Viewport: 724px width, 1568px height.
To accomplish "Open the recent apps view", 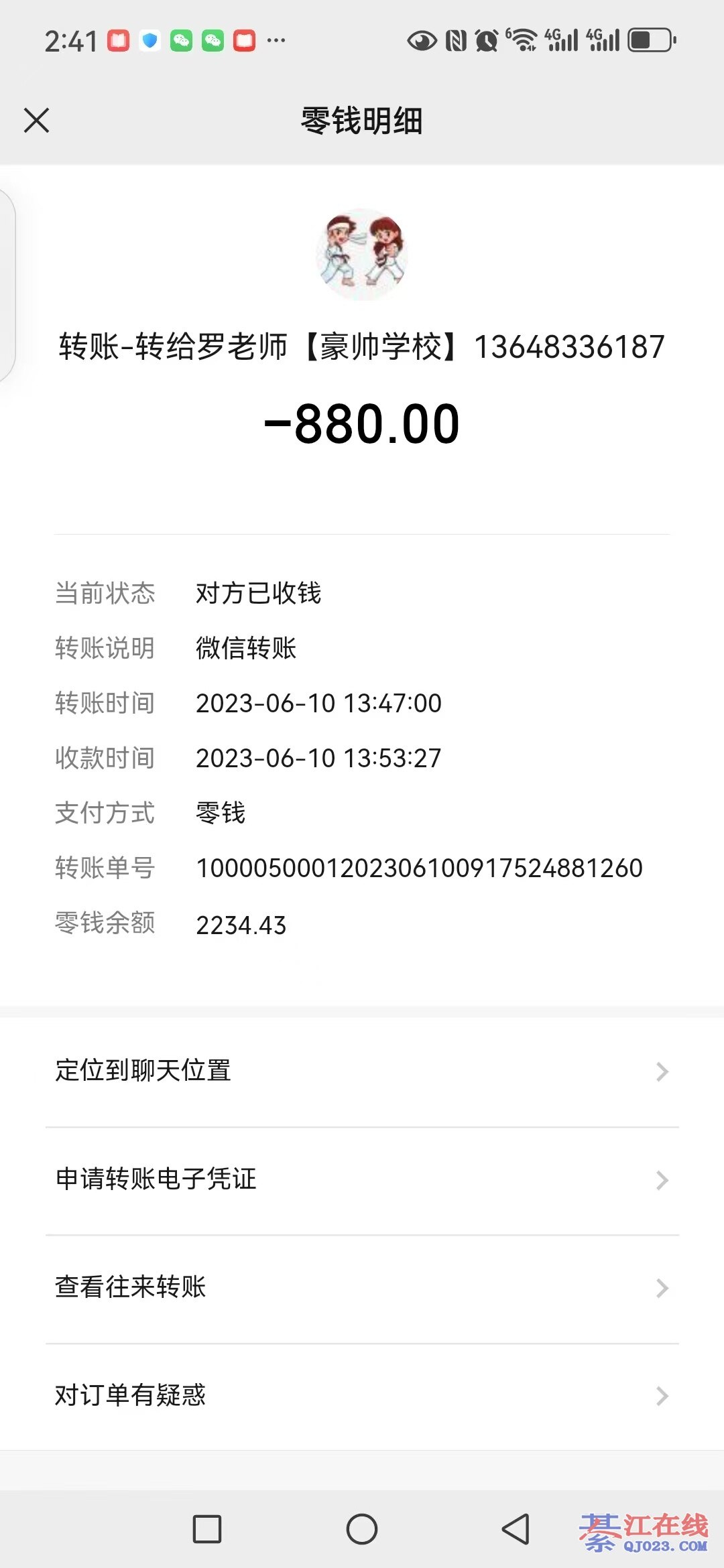I will tap(207, 1529).
